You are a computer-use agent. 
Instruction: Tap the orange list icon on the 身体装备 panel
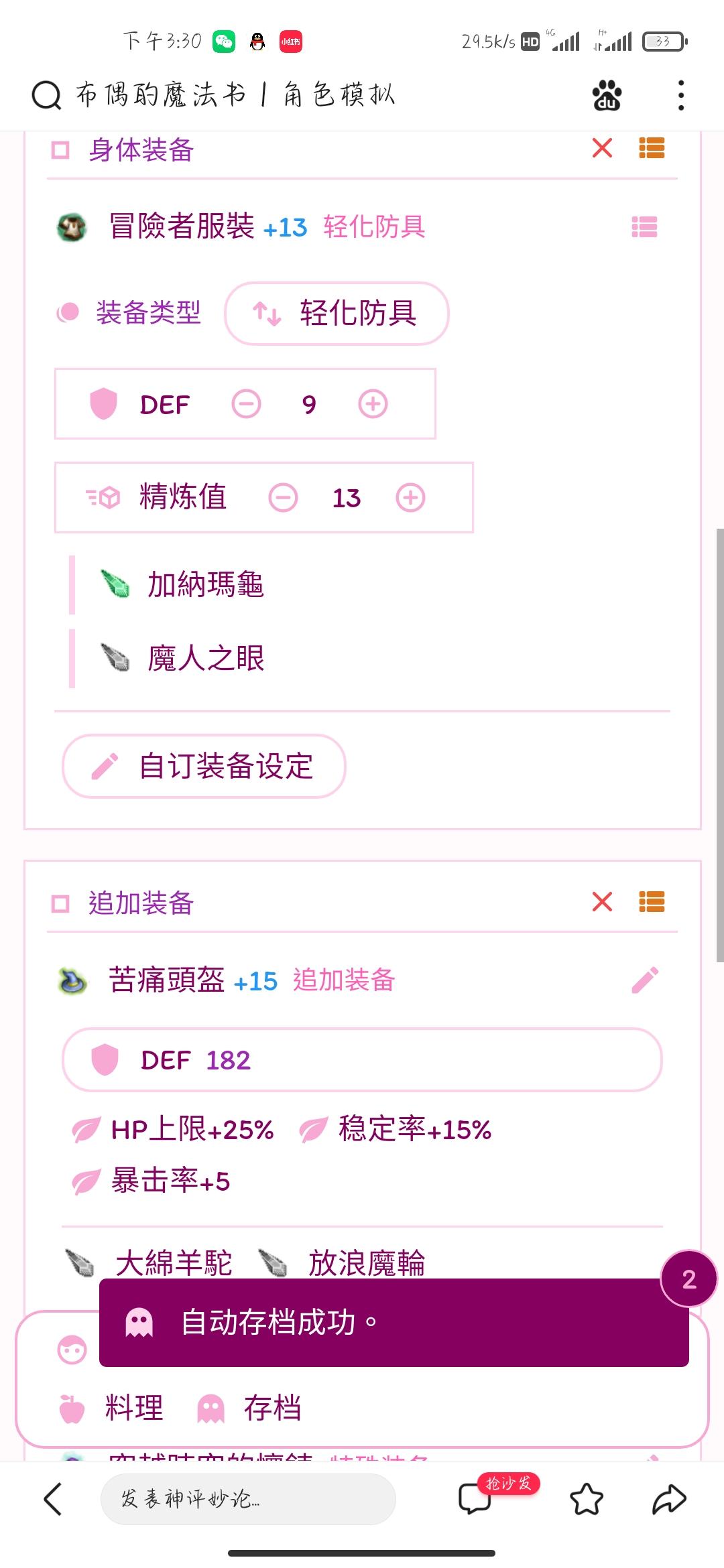pyautogui.click(x=651, y=149)
